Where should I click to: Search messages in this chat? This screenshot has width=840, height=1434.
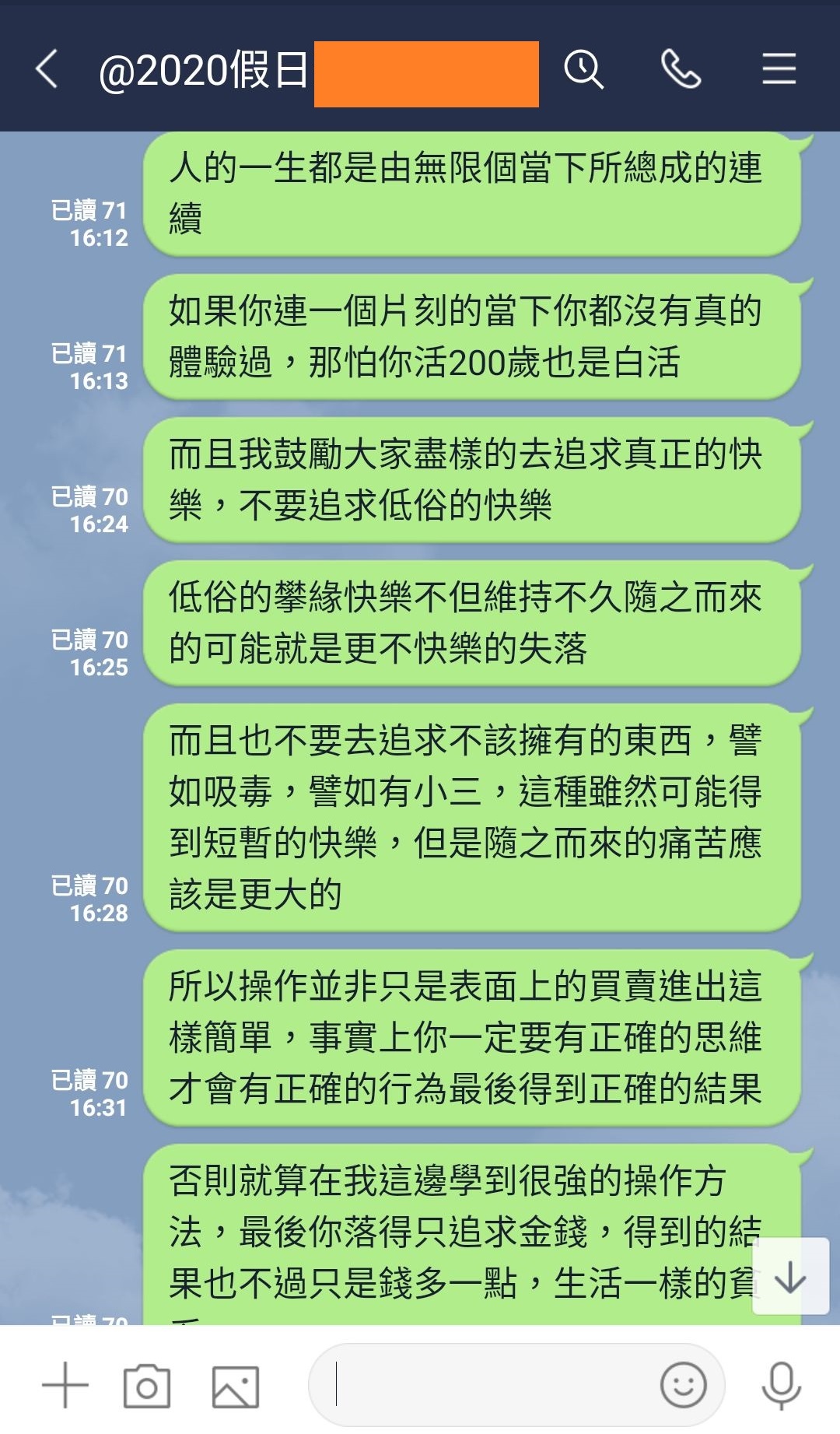tap(583, 69)
